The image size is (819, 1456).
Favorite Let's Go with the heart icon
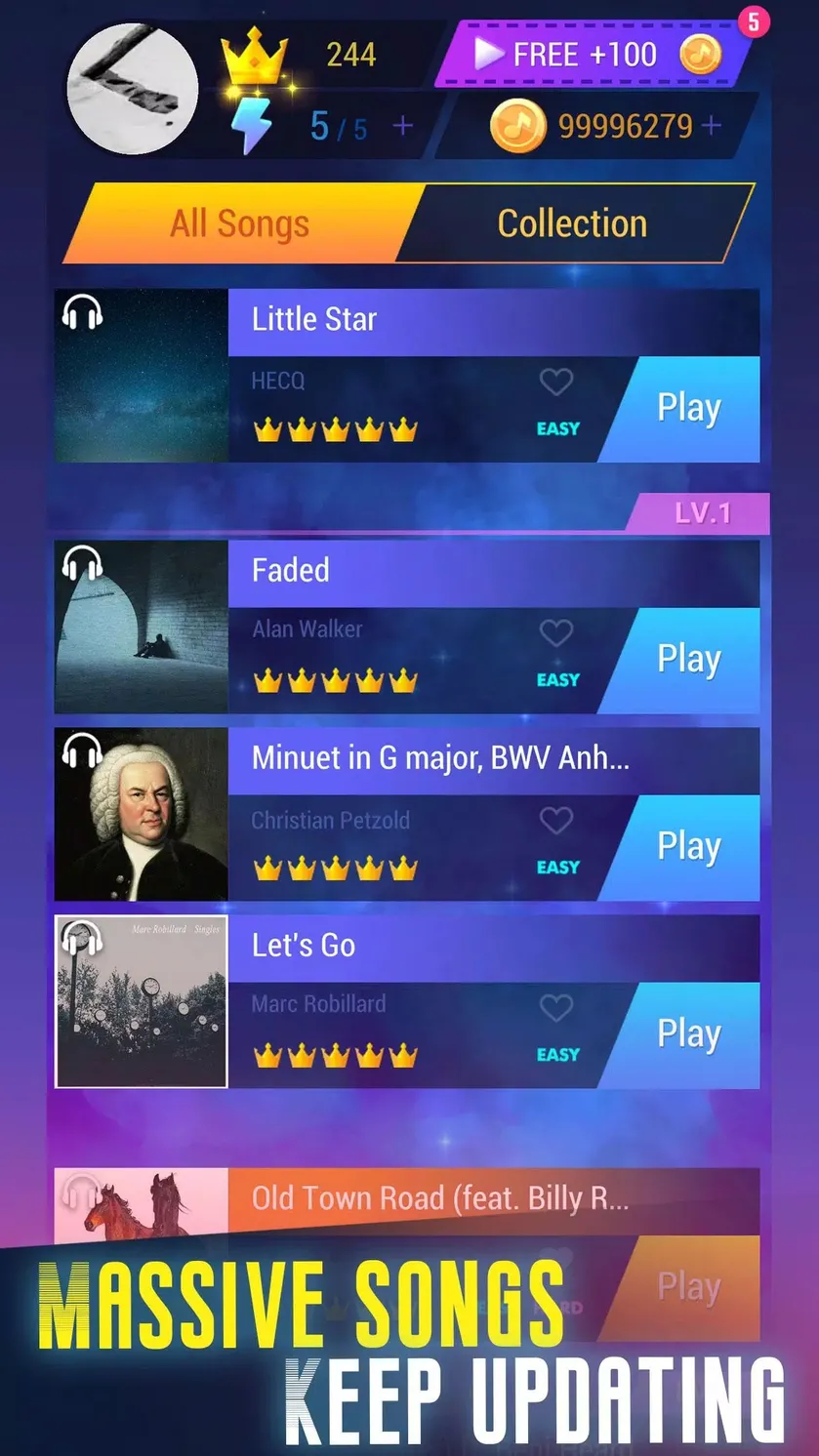(x=556, y=1008)
